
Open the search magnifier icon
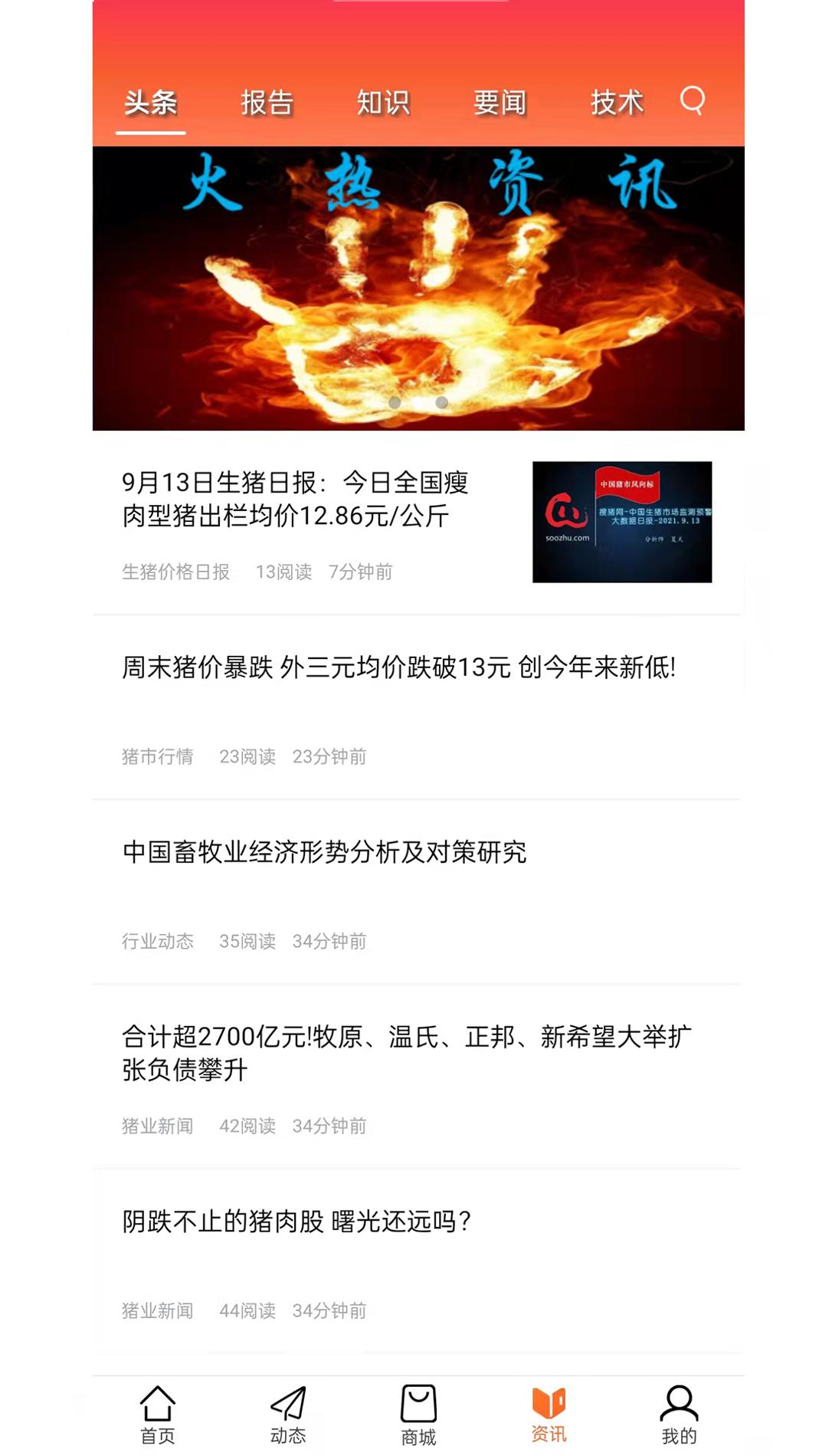(692, 100)
